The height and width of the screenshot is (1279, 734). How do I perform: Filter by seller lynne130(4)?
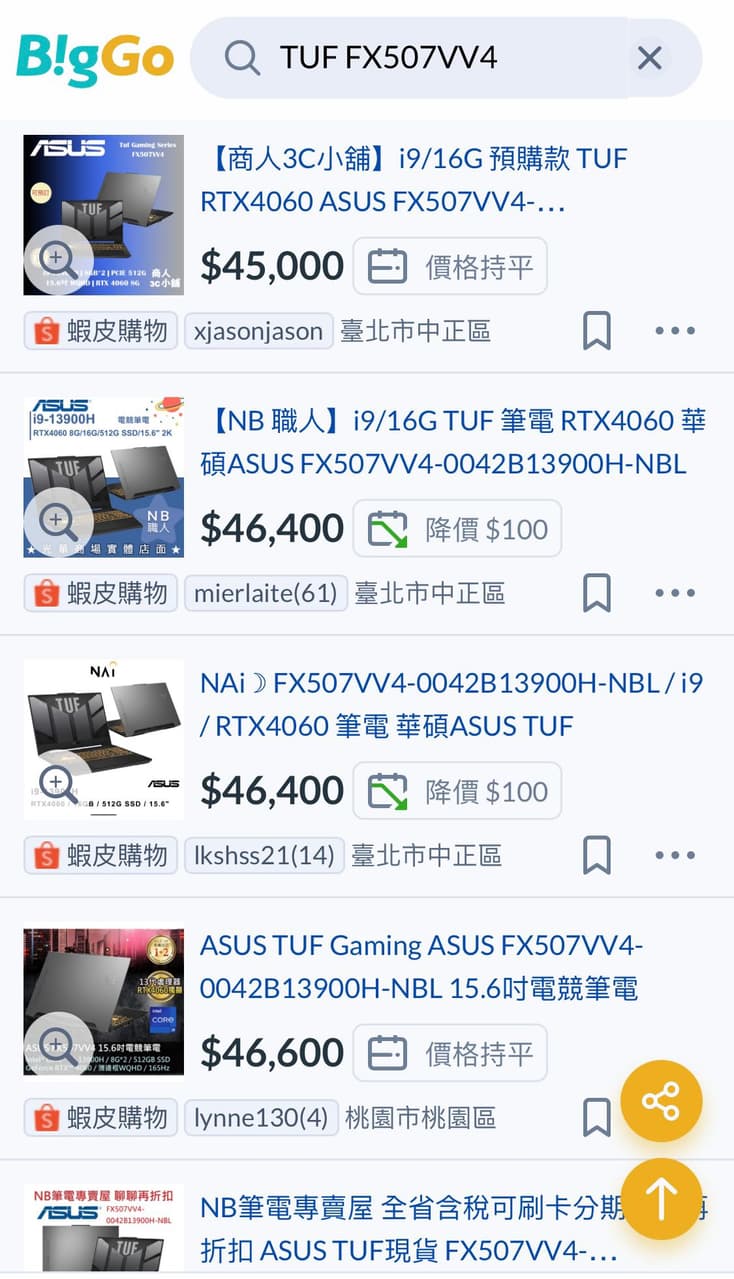261,1117
